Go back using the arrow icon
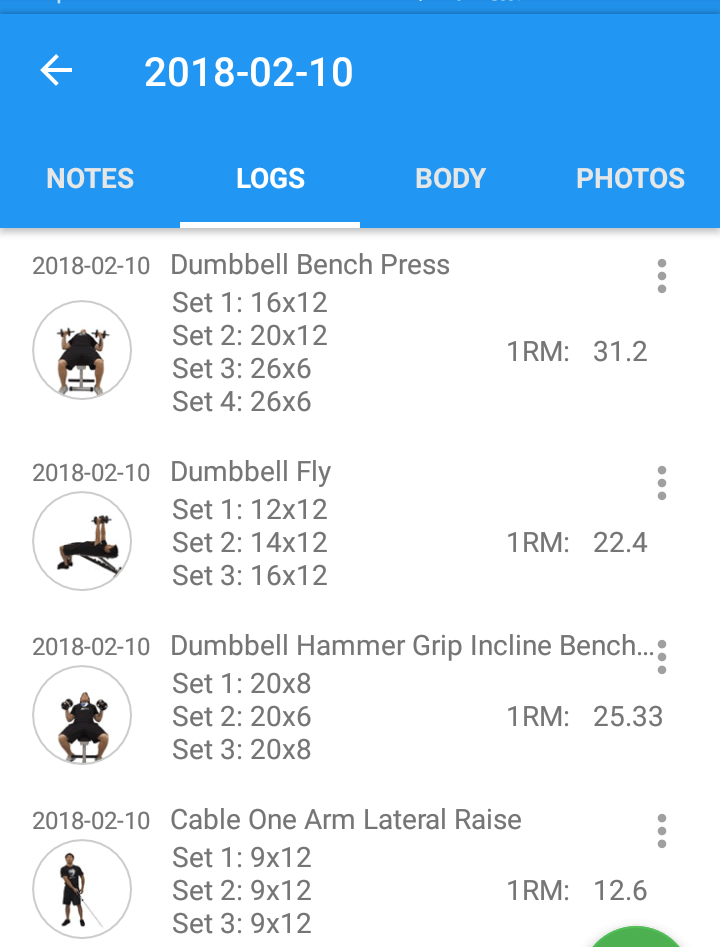 [x=57, y=71]
